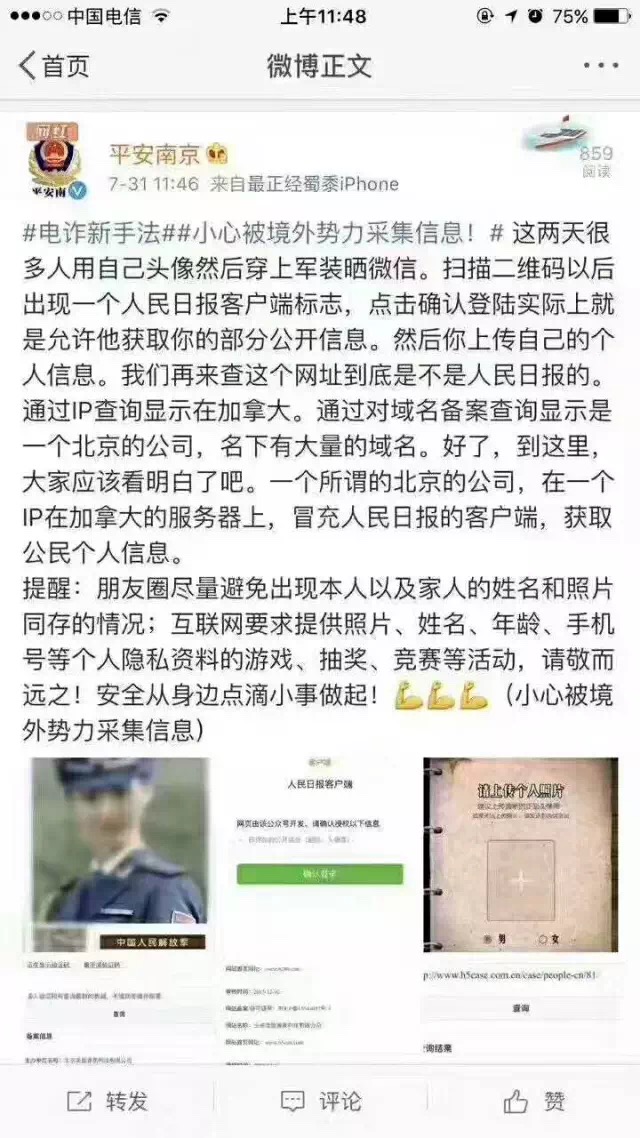This screenshot has width=640, height=1138.
Task: Go back to 首页
Action: [55, 66]
